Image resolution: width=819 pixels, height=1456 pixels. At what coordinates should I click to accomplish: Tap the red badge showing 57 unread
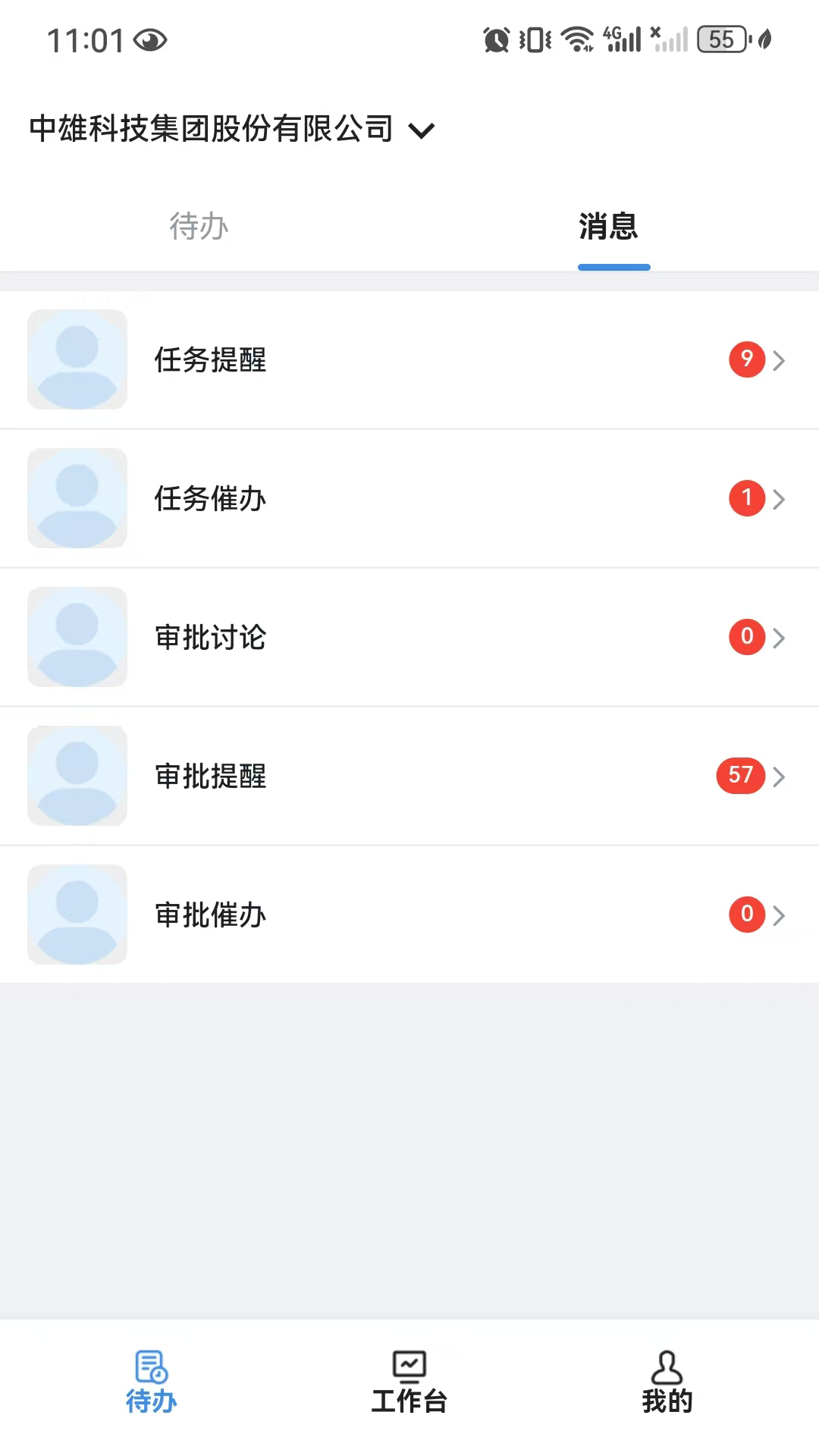pyautogui.click(x=739, y=776)
